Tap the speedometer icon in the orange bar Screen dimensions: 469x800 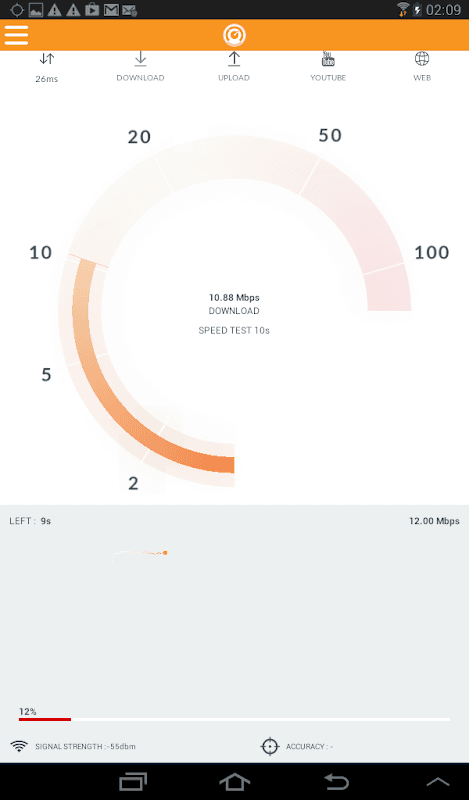(234, 35)
